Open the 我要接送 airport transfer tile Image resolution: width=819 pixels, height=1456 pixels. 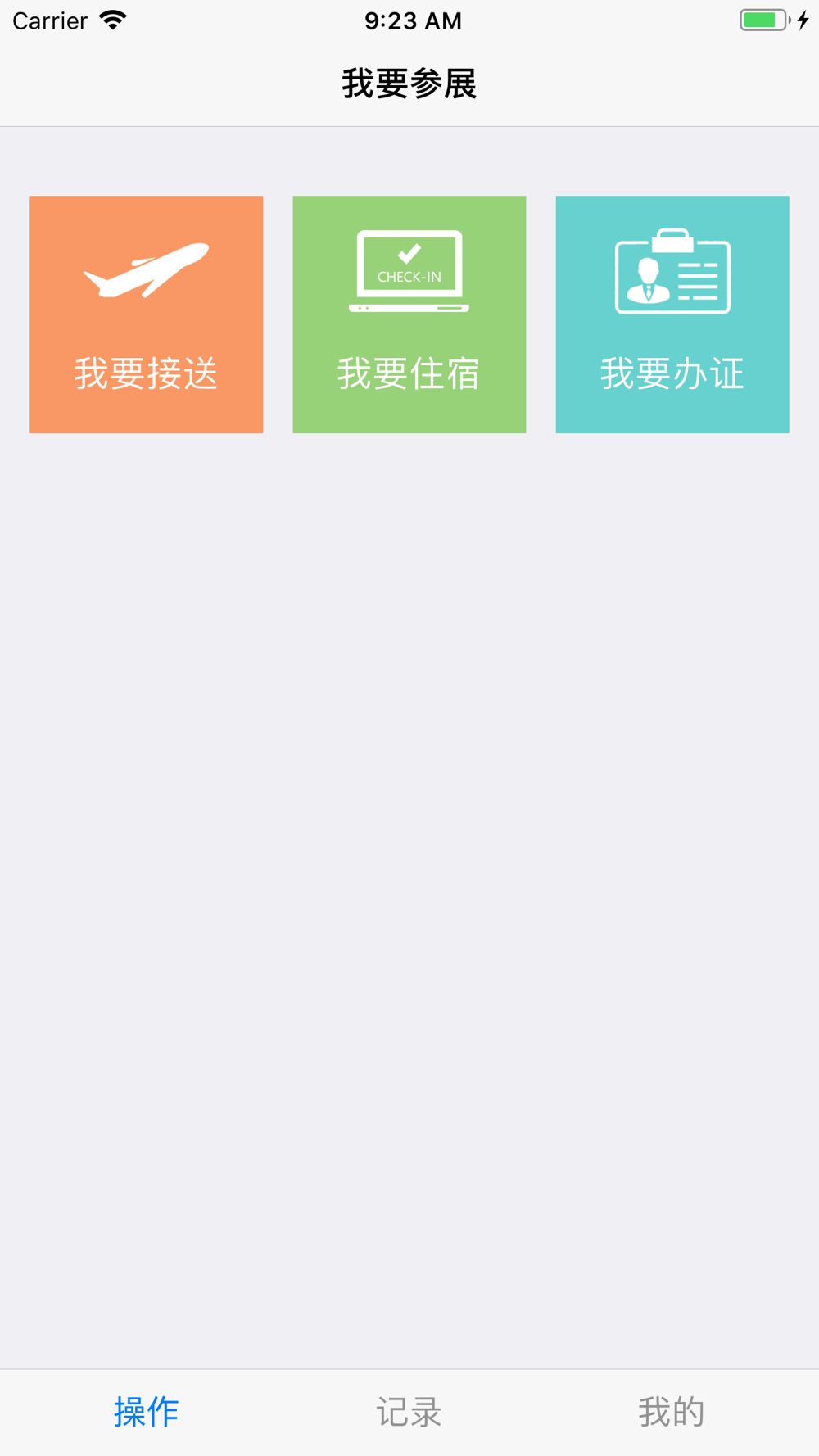click(x=146, y=314)
